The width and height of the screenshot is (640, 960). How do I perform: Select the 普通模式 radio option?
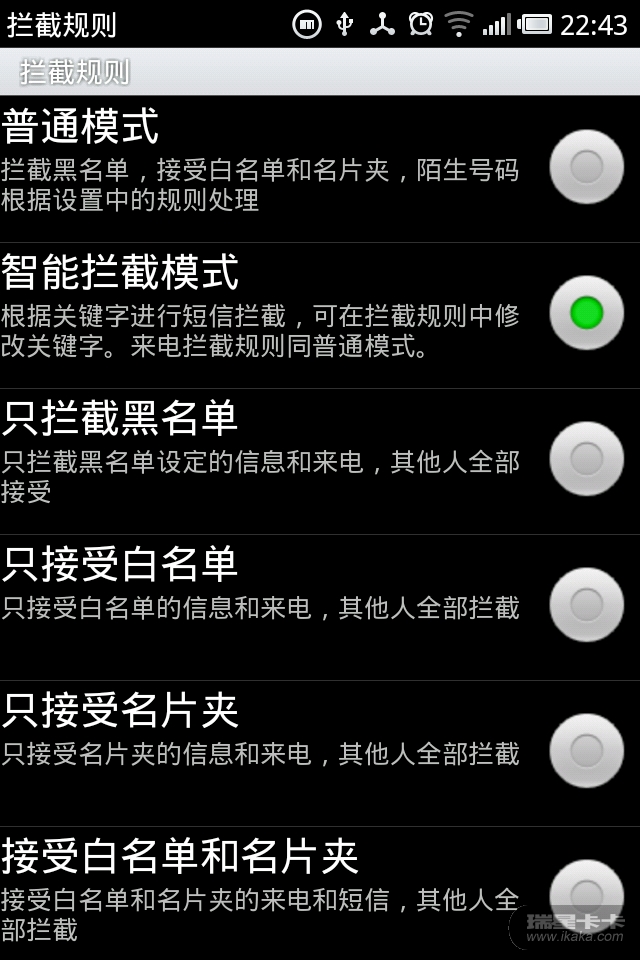(x=586, y=167)
